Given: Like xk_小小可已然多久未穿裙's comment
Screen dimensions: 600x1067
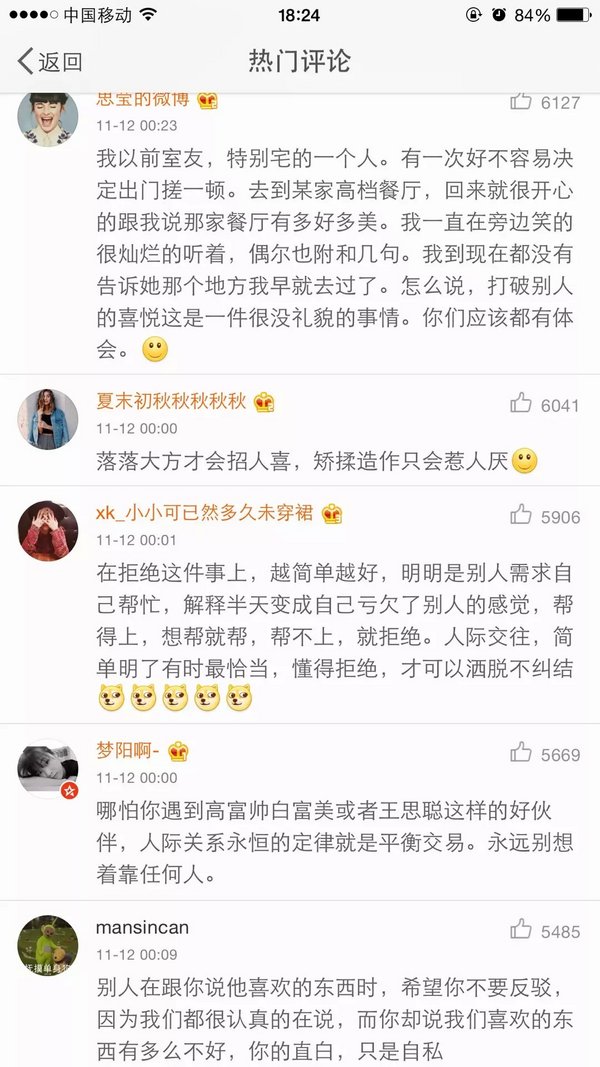Looking at the screenshot, I should tap(521, 515).
